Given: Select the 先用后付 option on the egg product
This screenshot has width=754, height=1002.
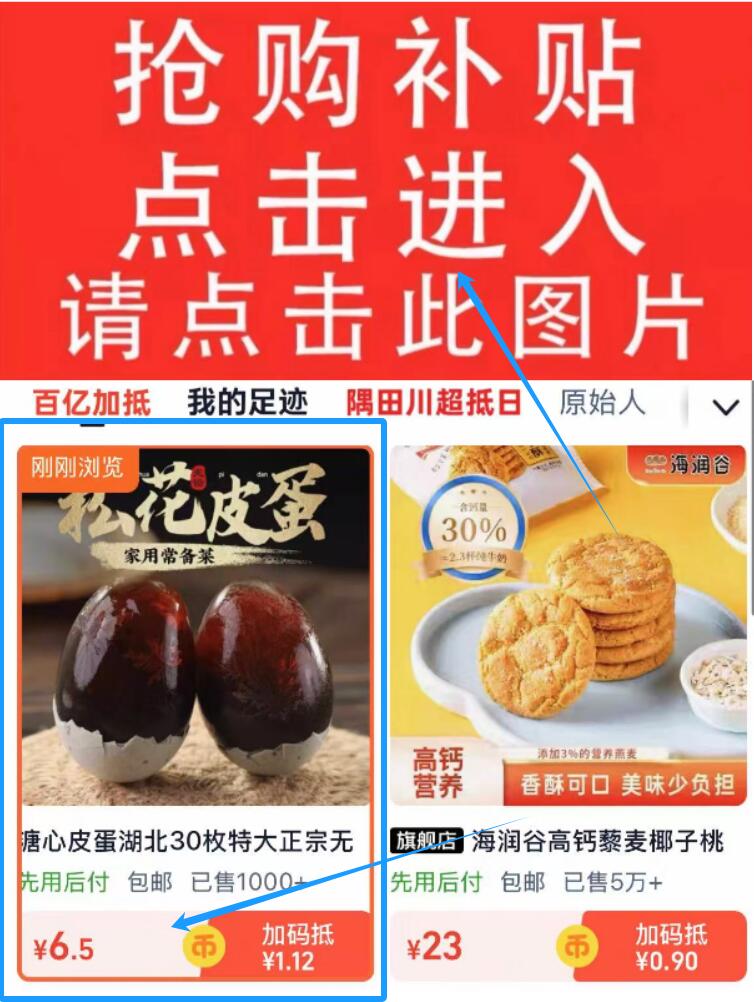Looking at the screenshot, I should coord(50,886).
